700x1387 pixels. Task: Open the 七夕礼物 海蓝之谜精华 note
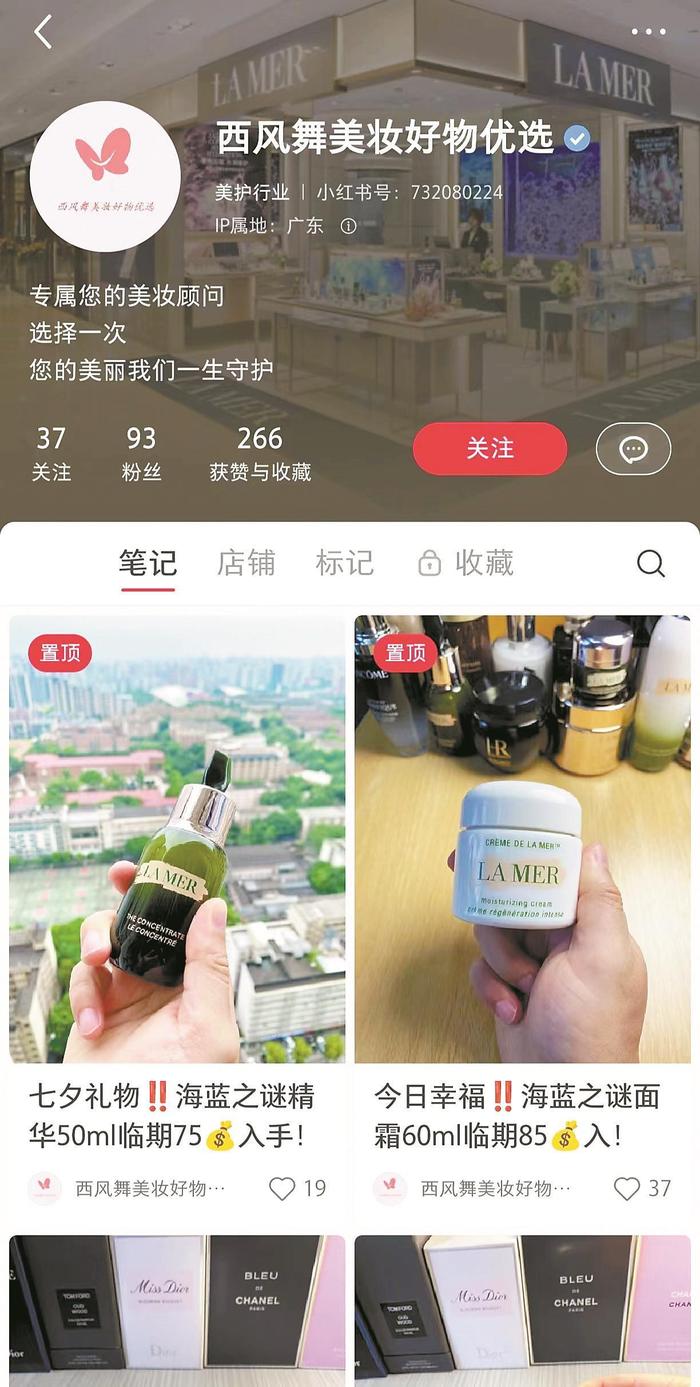177,838
